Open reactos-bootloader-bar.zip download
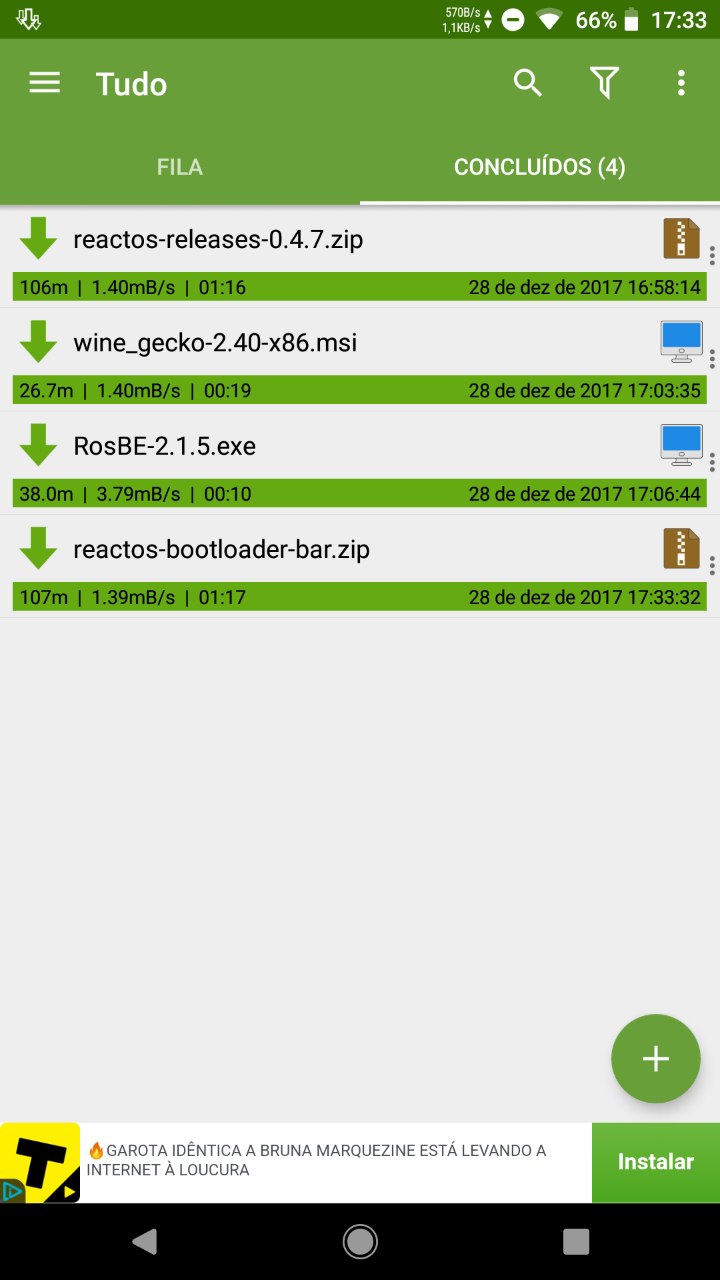Image resolution: width=720 pixels, height=1280 pixels. coord(221,549)
